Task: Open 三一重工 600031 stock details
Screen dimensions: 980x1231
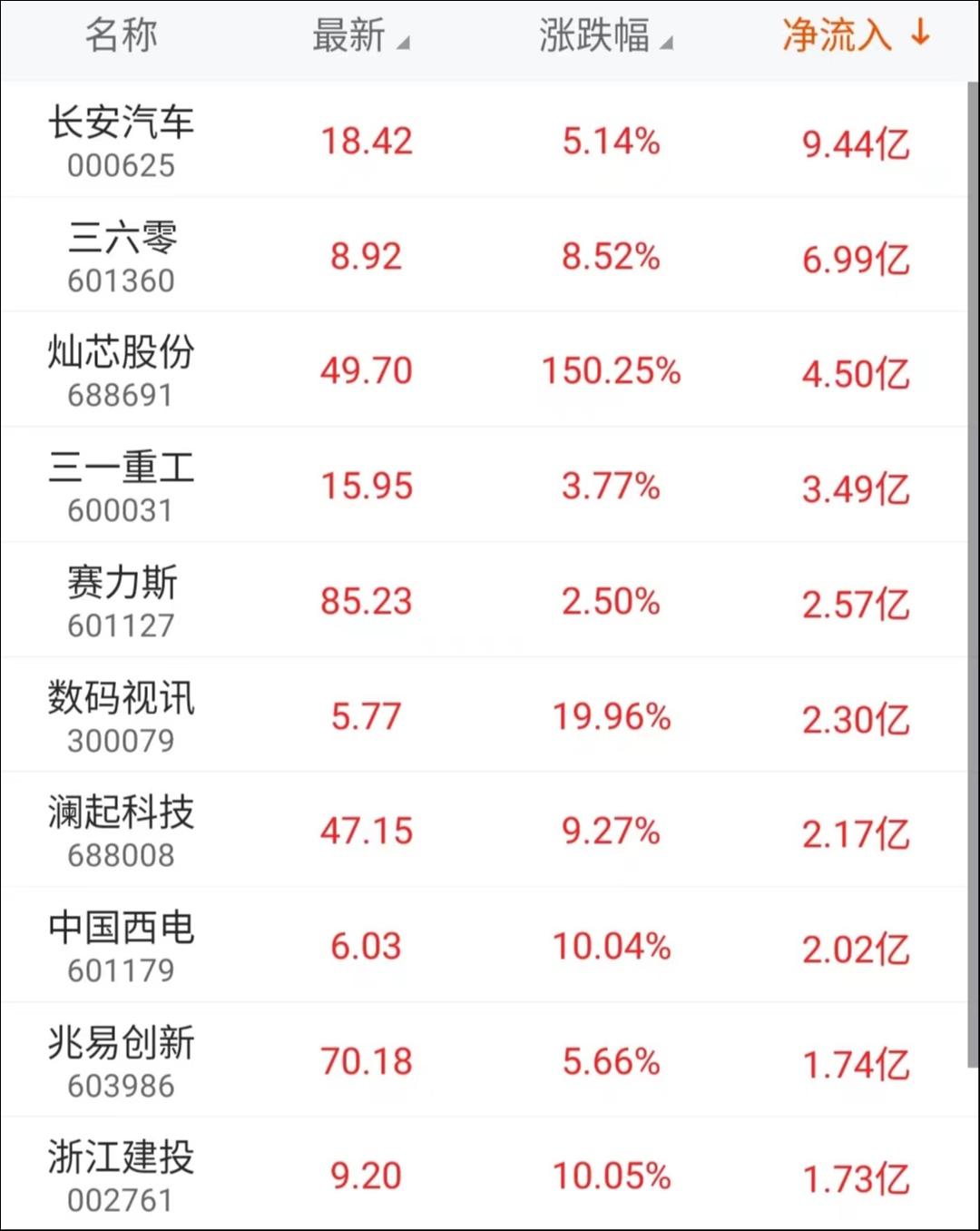Action: click(122, 486)
